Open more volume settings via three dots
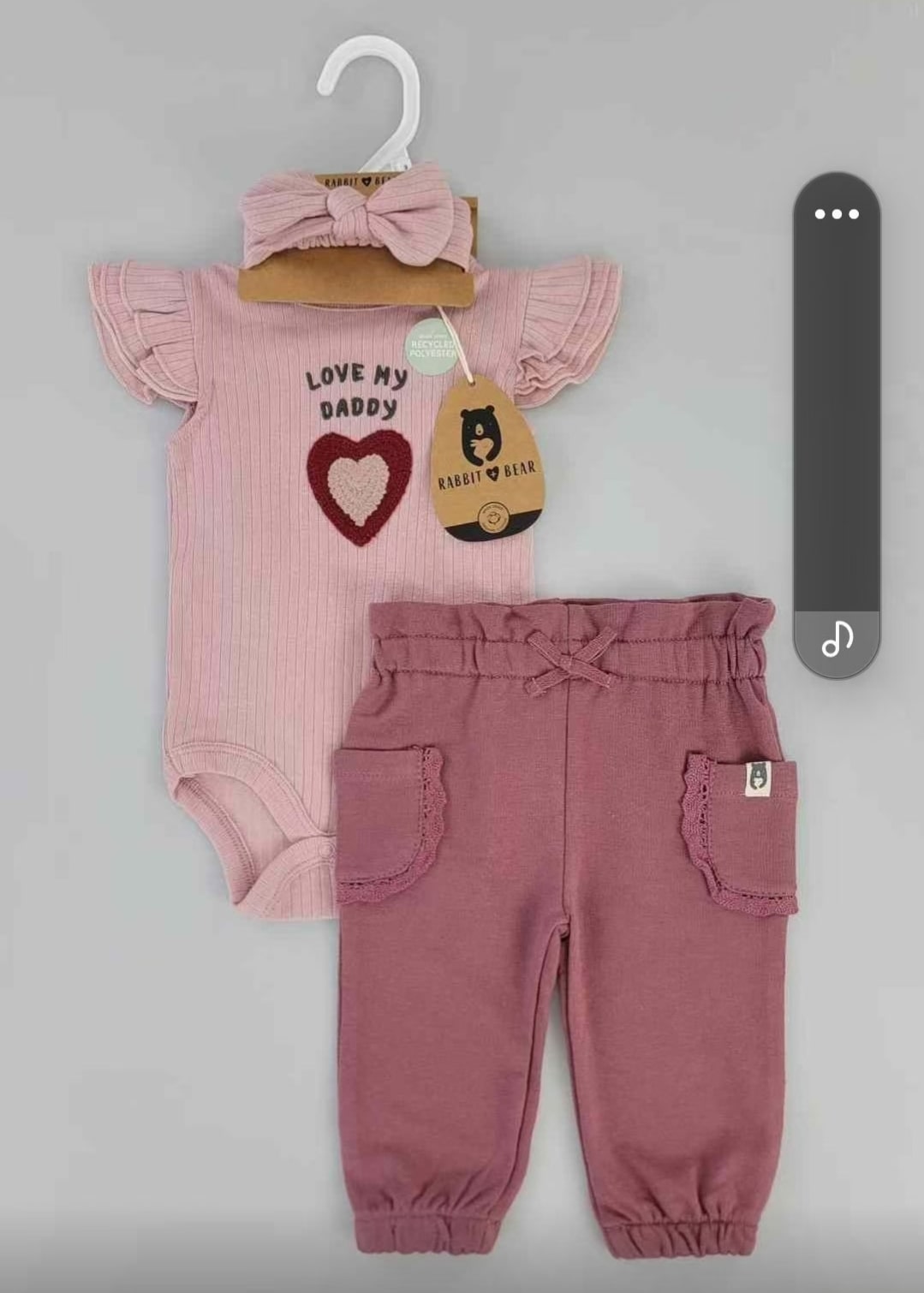The image size is (924, 1293). (x=836, y=214)
